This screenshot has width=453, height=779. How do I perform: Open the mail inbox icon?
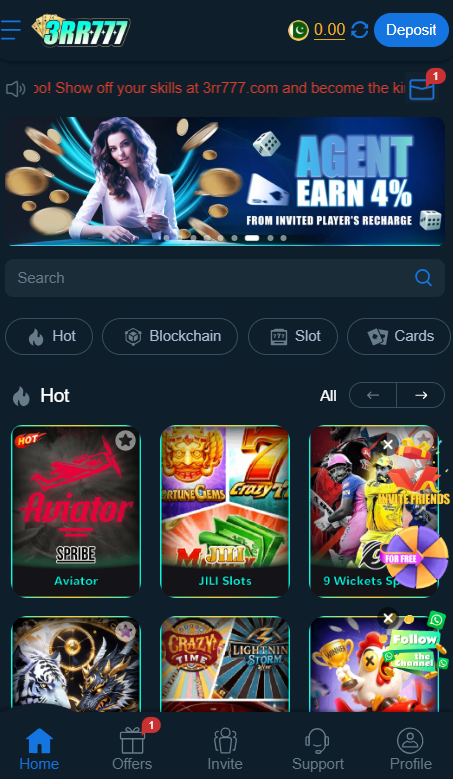(x=422, y=90)
